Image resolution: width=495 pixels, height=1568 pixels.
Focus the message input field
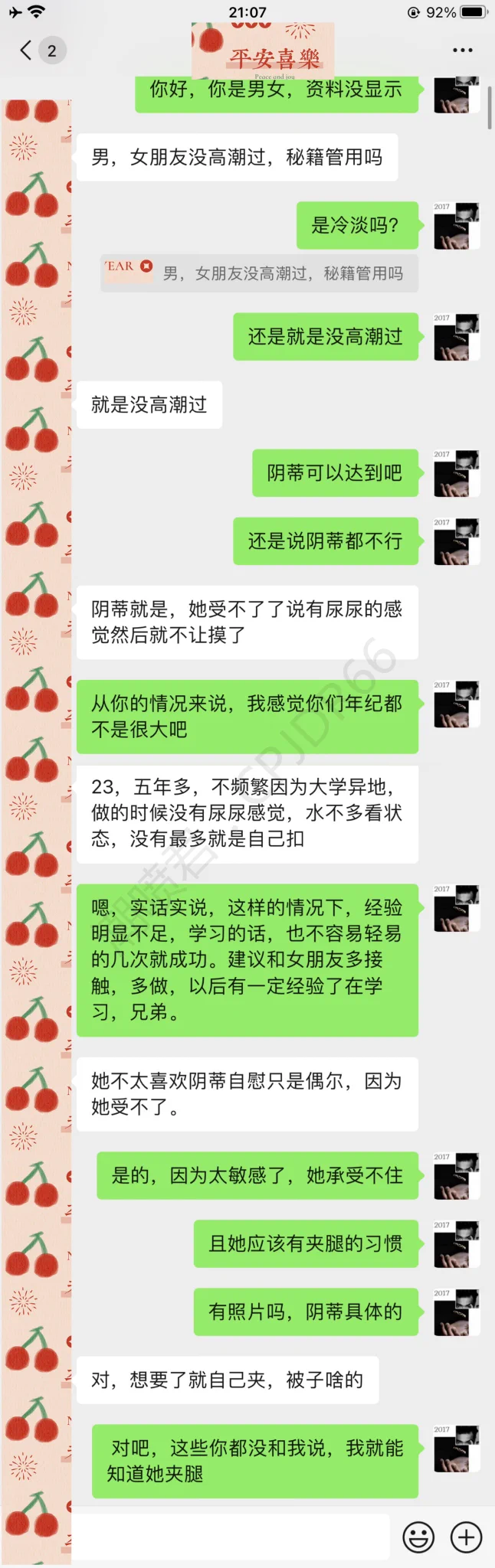[230, 1537]
